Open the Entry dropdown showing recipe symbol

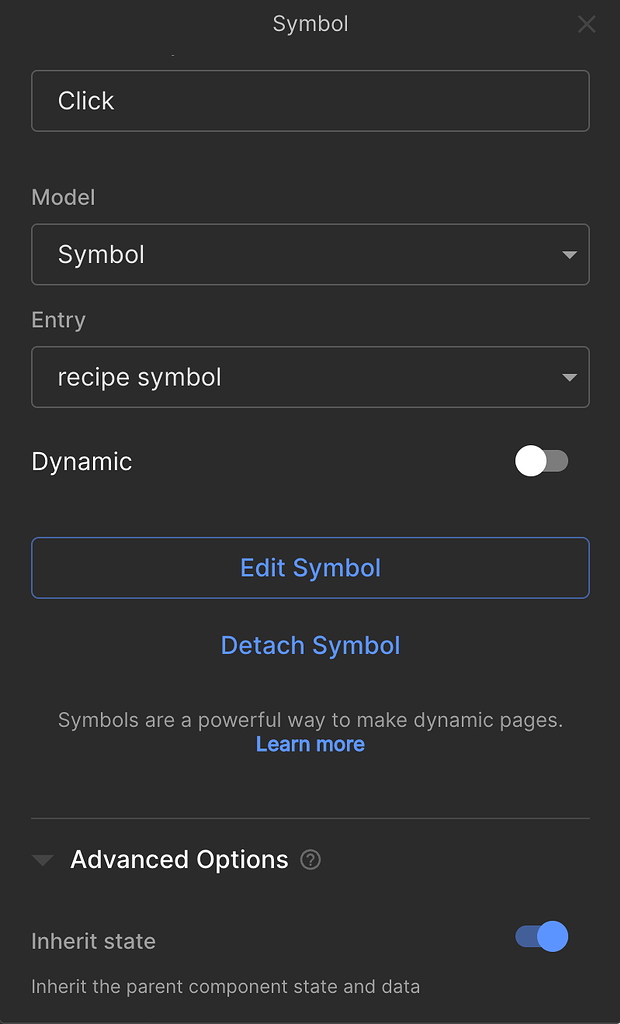(310, 377)
